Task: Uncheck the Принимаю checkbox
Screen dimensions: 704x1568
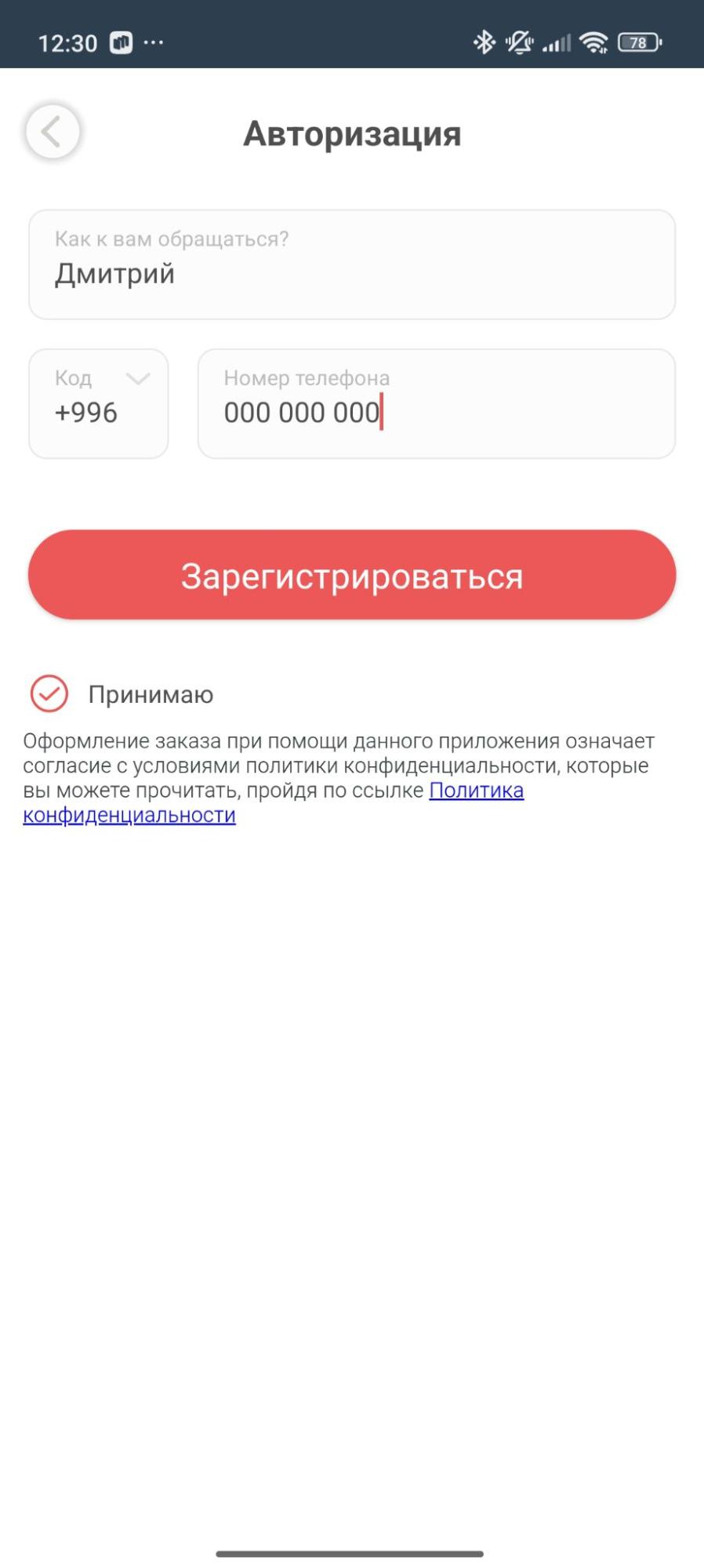Action: pos(49,694)
